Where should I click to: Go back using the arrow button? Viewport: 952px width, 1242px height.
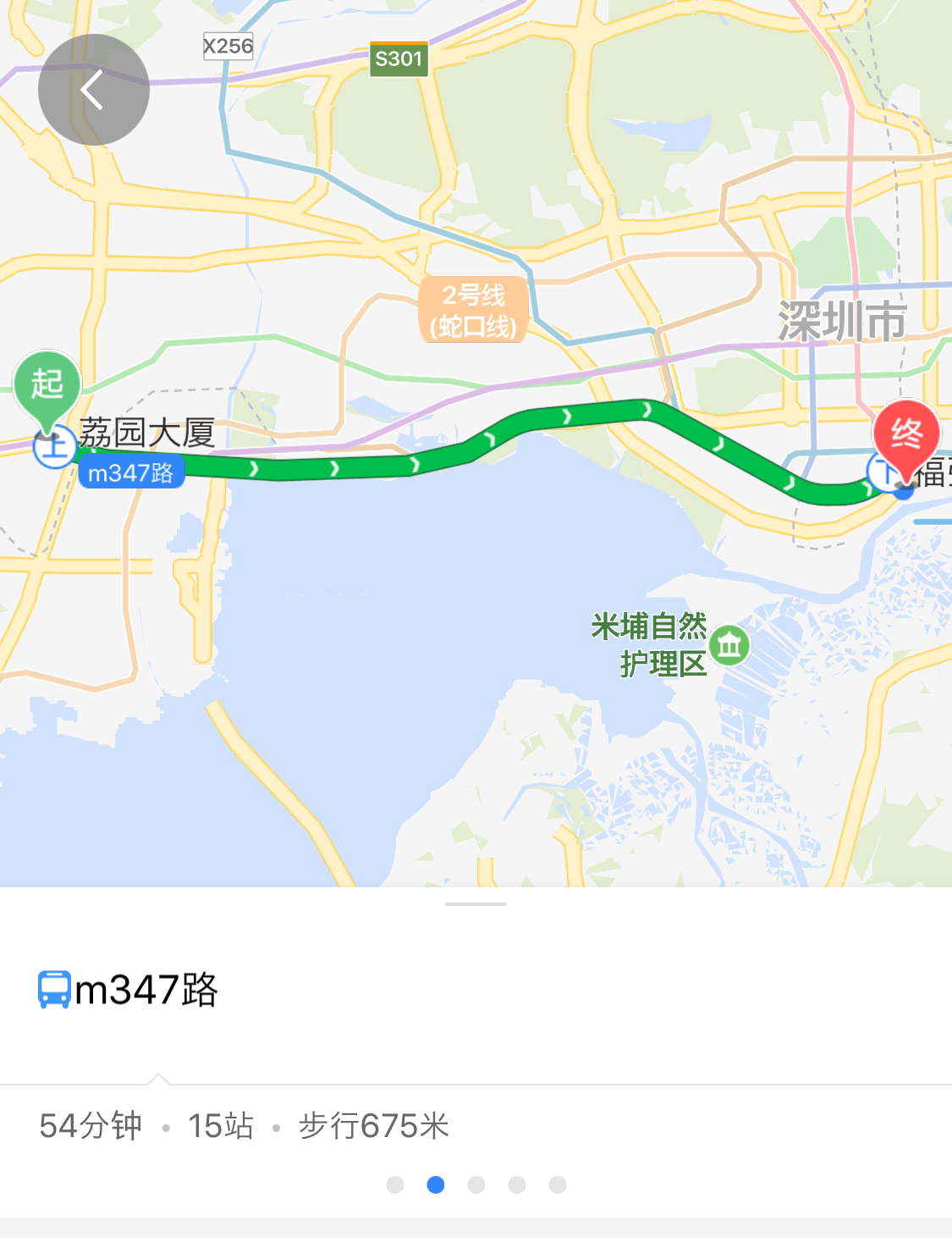pos(93,90)
